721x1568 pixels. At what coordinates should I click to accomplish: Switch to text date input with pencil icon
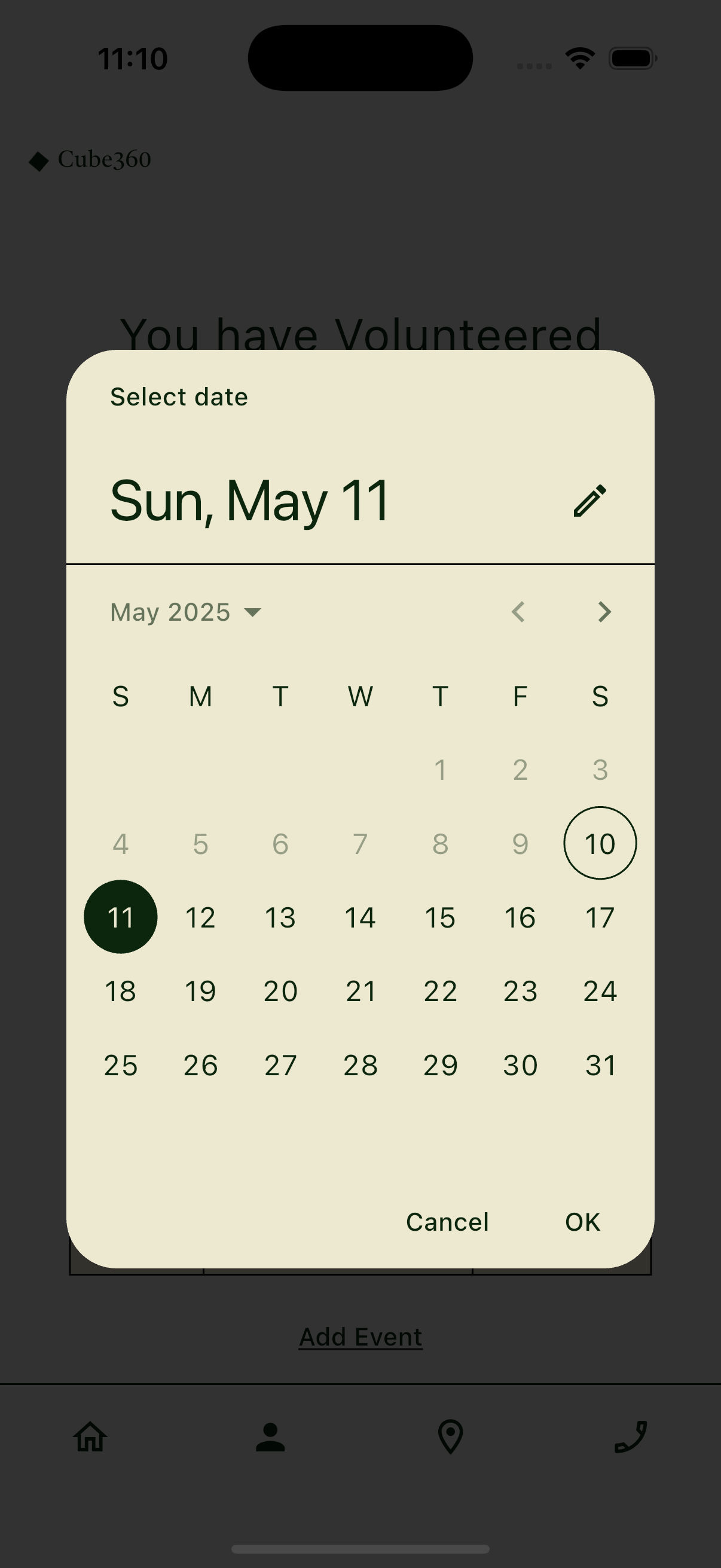tap(589, 501)
